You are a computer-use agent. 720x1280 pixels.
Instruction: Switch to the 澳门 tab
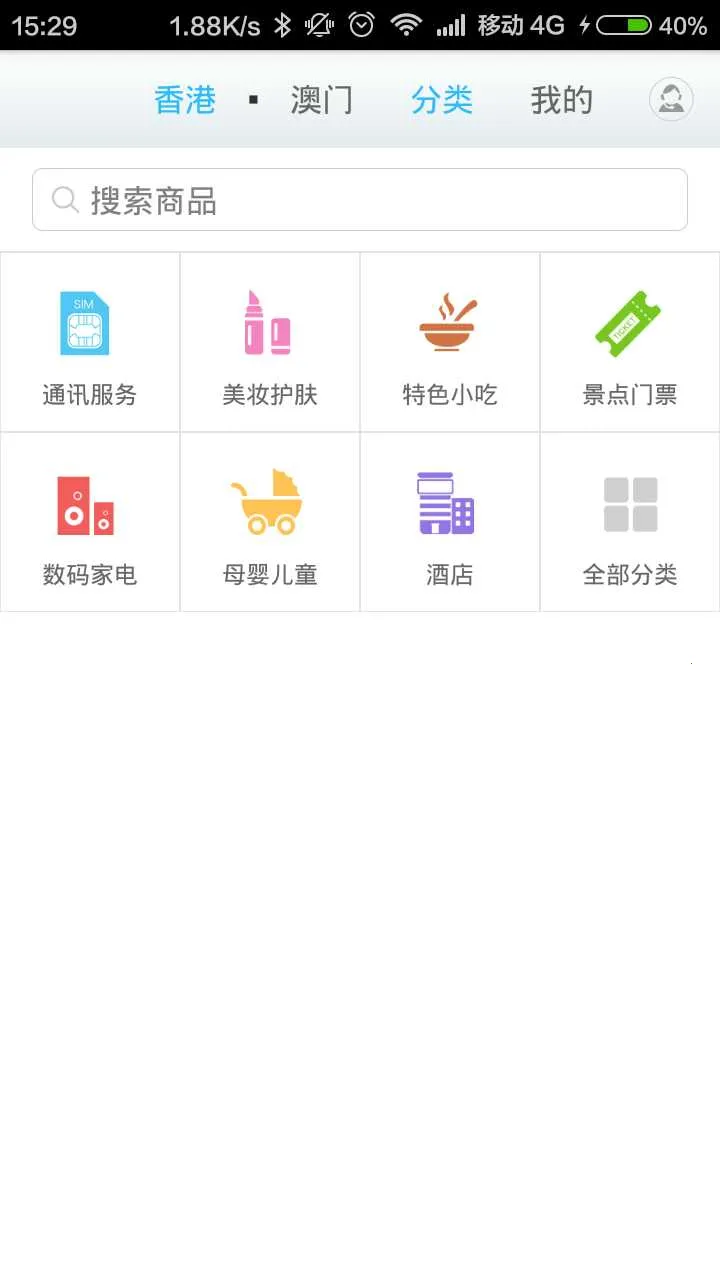click(322, 98)
